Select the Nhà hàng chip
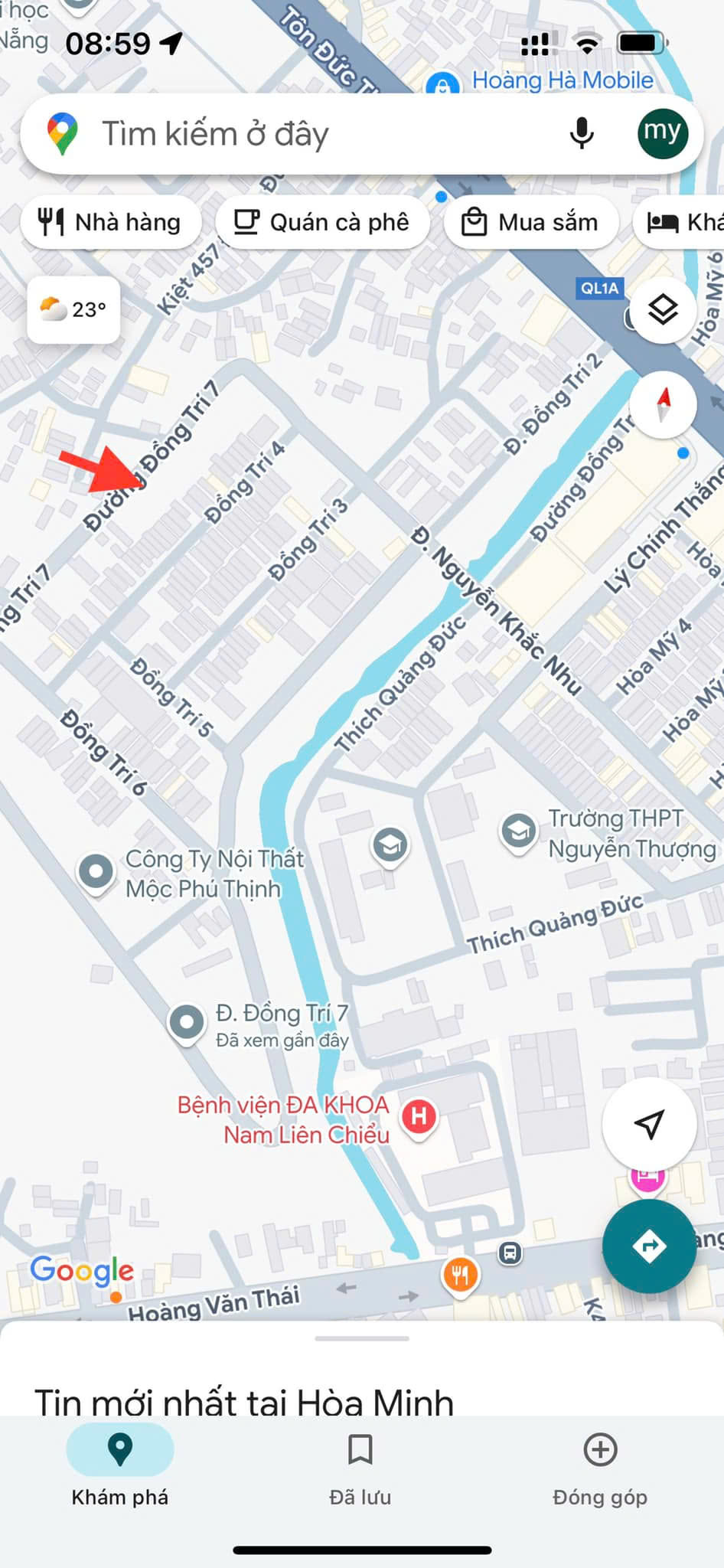724x1568 pixels. [x=111, y=222]
